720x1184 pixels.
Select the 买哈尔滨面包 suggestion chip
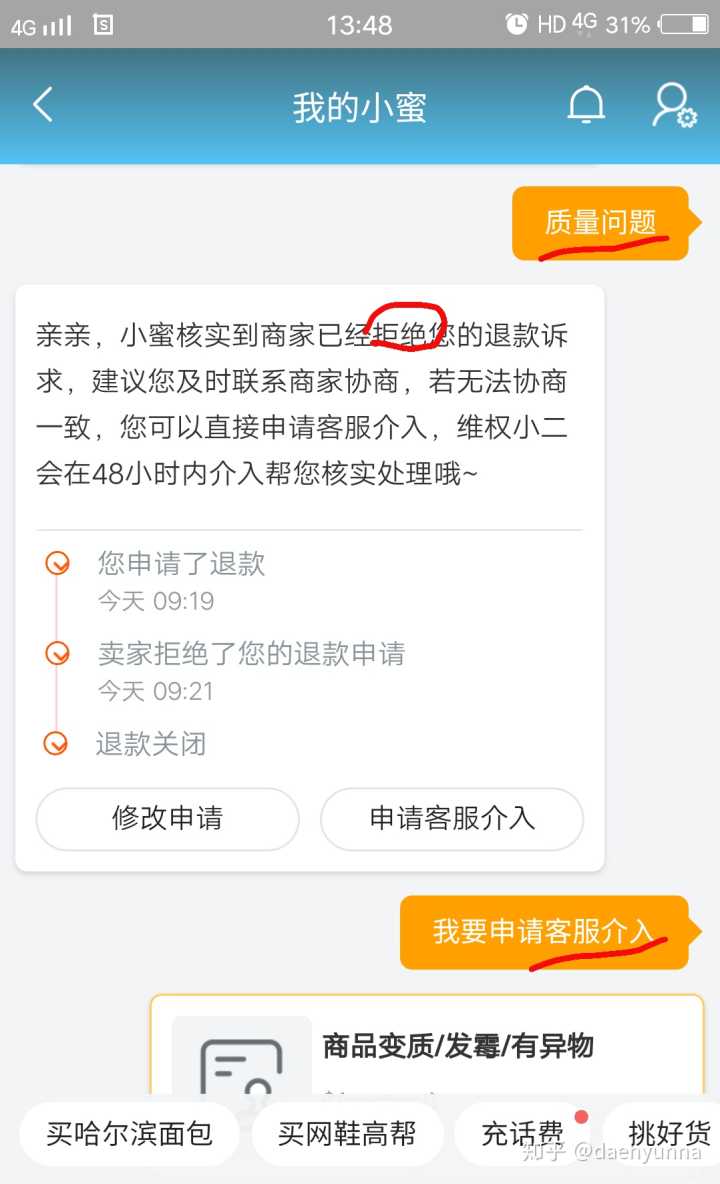[130, 1133]
